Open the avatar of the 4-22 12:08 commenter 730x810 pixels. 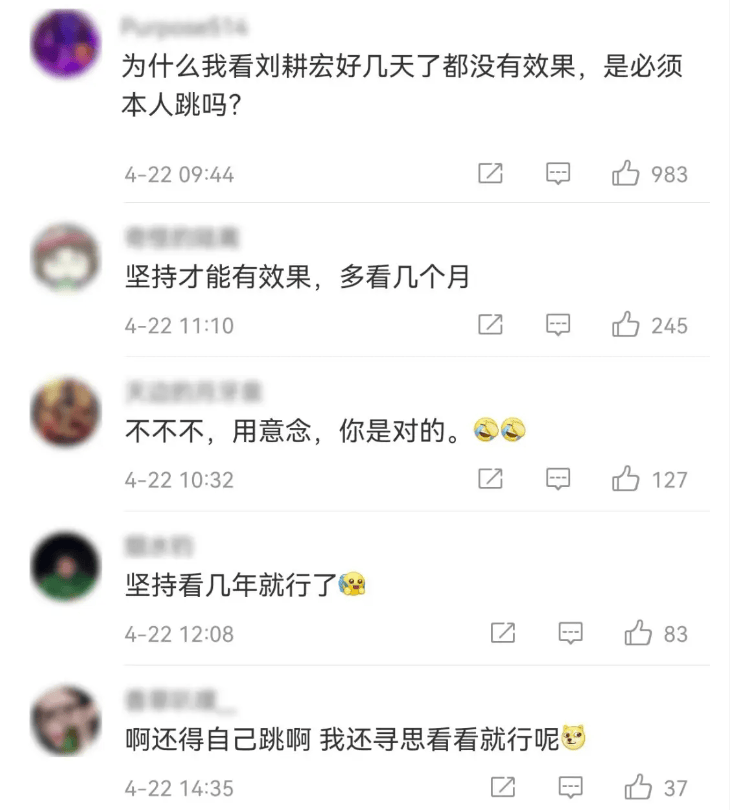(x=66, y=565)
